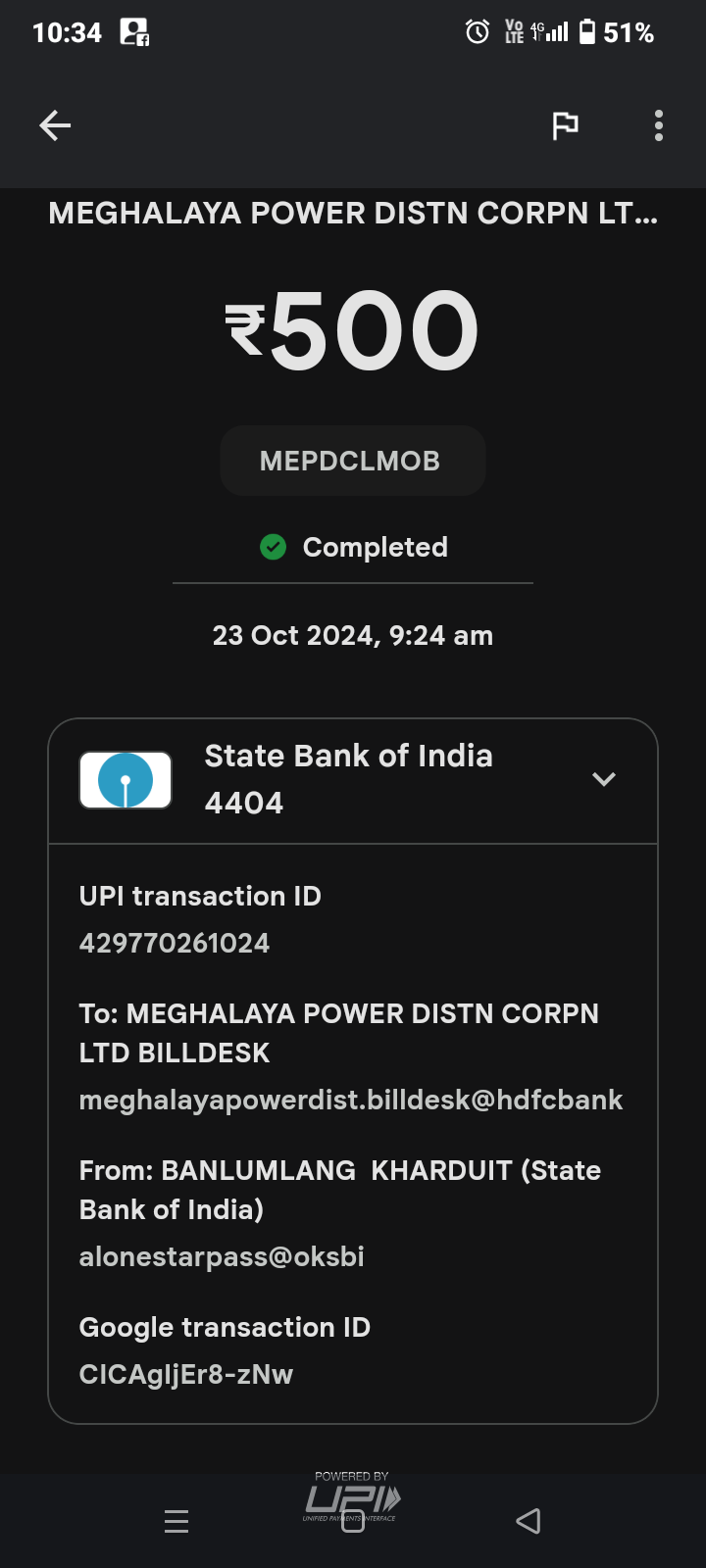Viewport: 706px width, 1568px height.
Task: Open the three-dot overflow menu
Action: point(659,125)
